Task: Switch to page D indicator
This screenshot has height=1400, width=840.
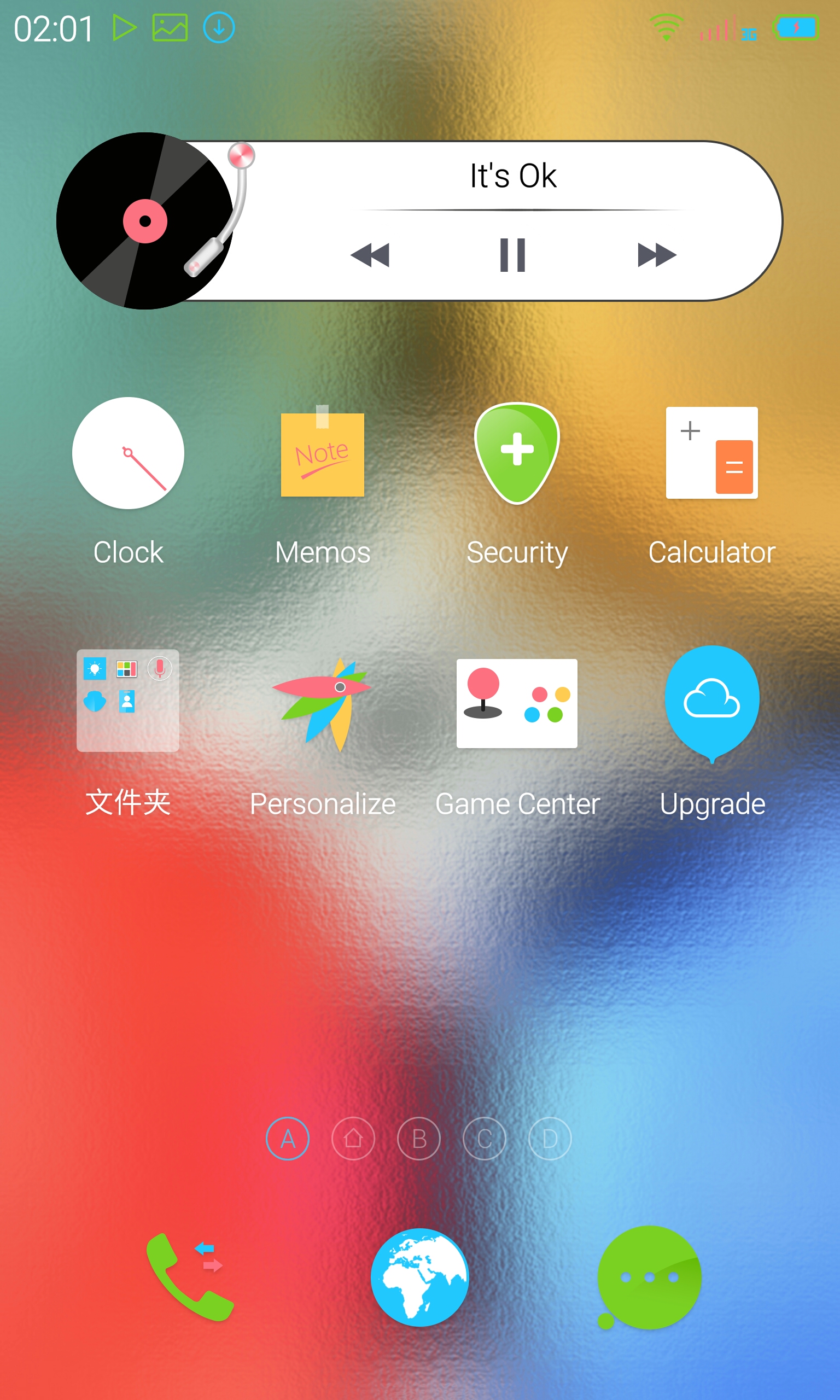Action: 550,1138
